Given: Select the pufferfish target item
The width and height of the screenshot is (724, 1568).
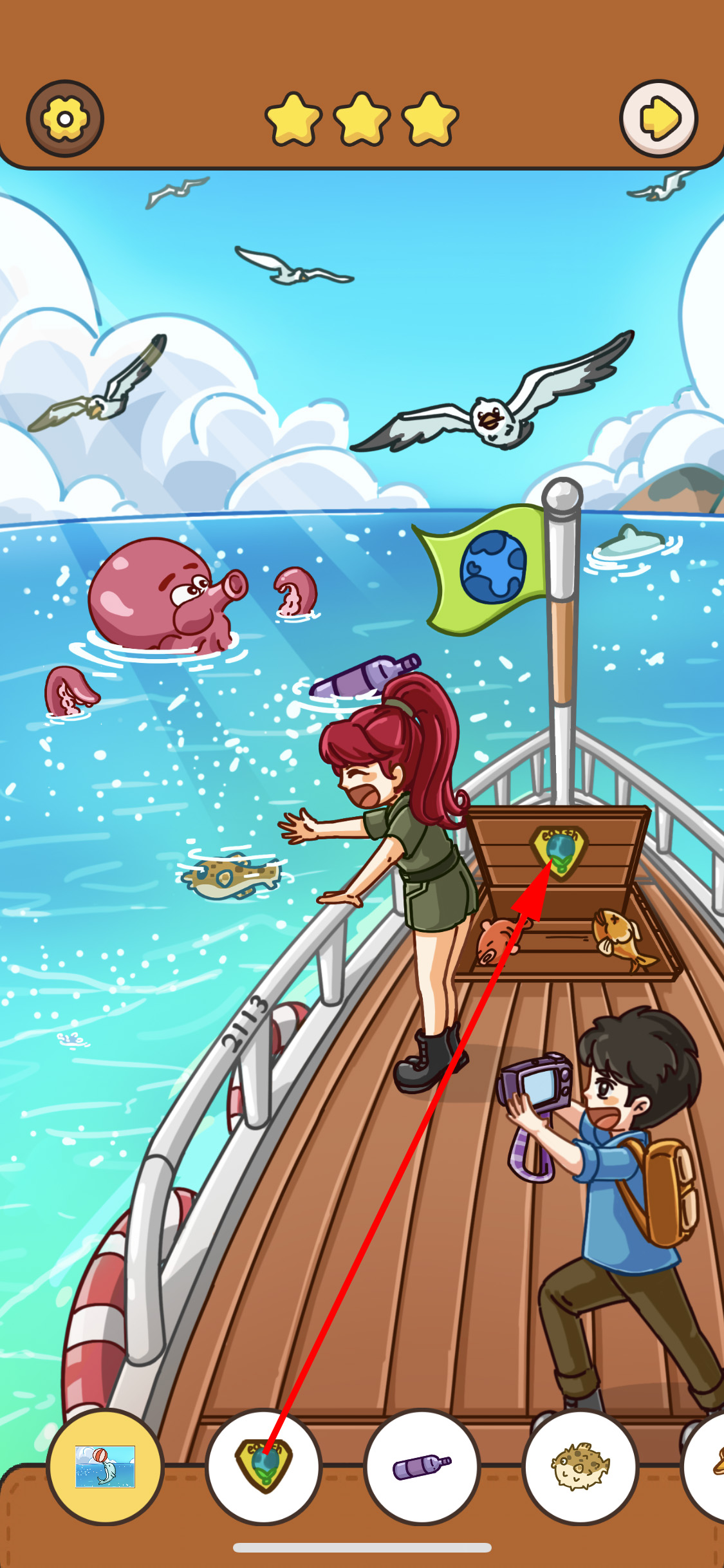Looking at the screenshot, I should pyautogui.click(x=580, y=1467).
